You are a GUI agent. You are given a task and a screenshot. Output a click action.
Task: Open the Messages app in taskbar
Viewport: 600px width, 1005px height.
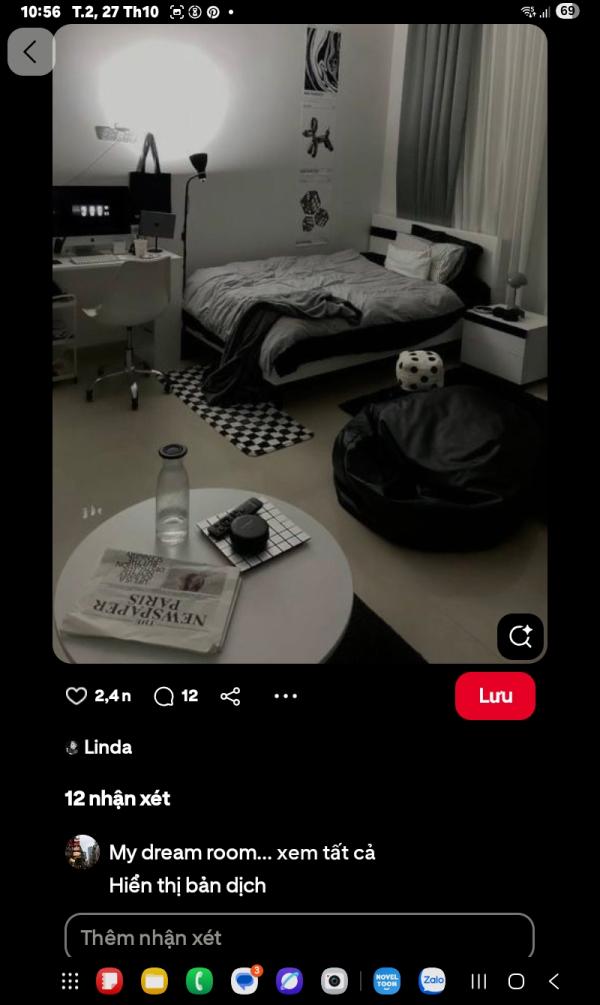tap(244, 981)
